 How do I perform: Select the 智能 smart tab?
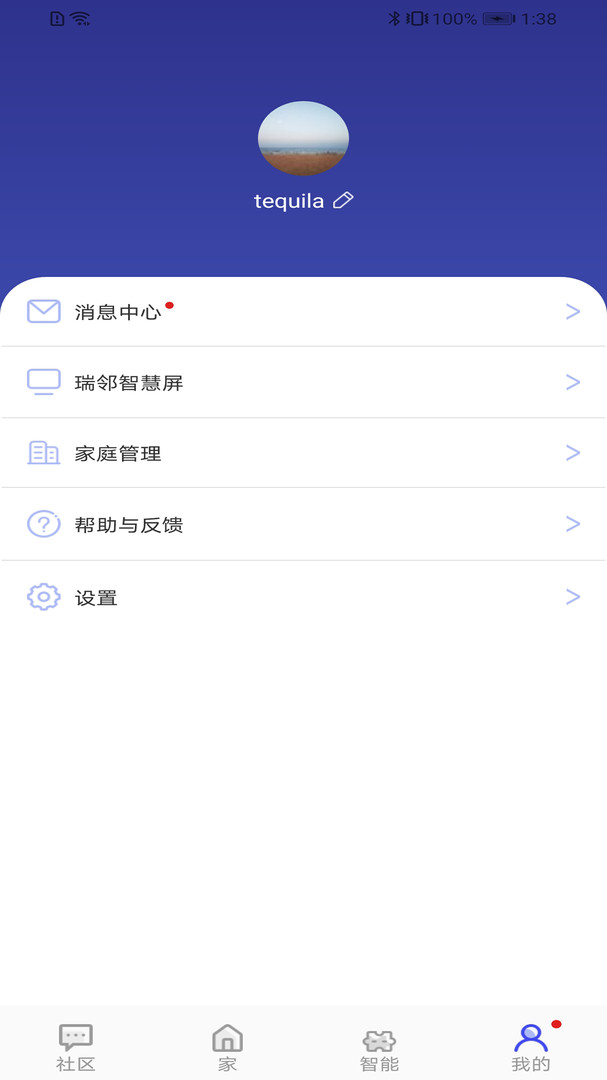pyautogui.click(x=379, y=1046)
